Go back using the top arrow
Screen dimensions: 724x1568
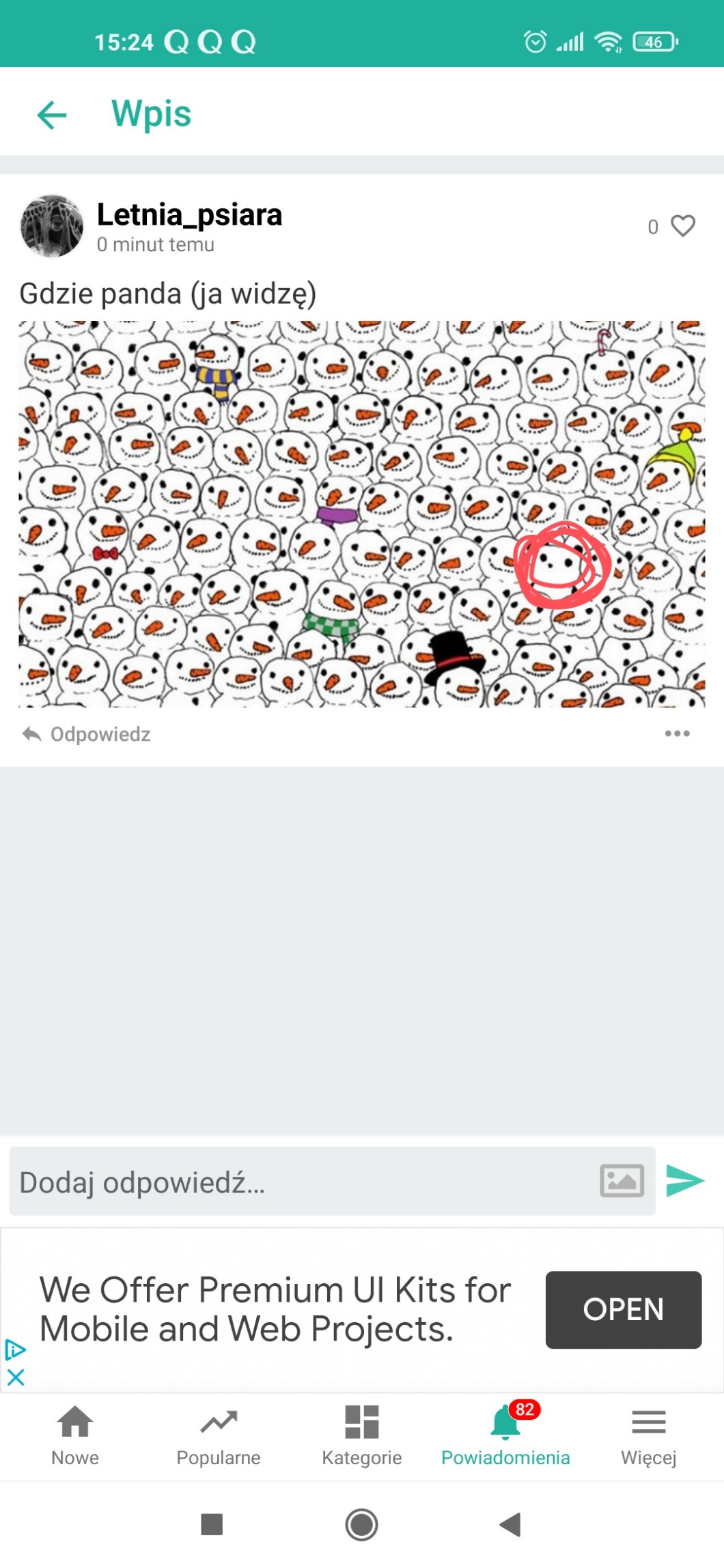click(x=52, y=114)
